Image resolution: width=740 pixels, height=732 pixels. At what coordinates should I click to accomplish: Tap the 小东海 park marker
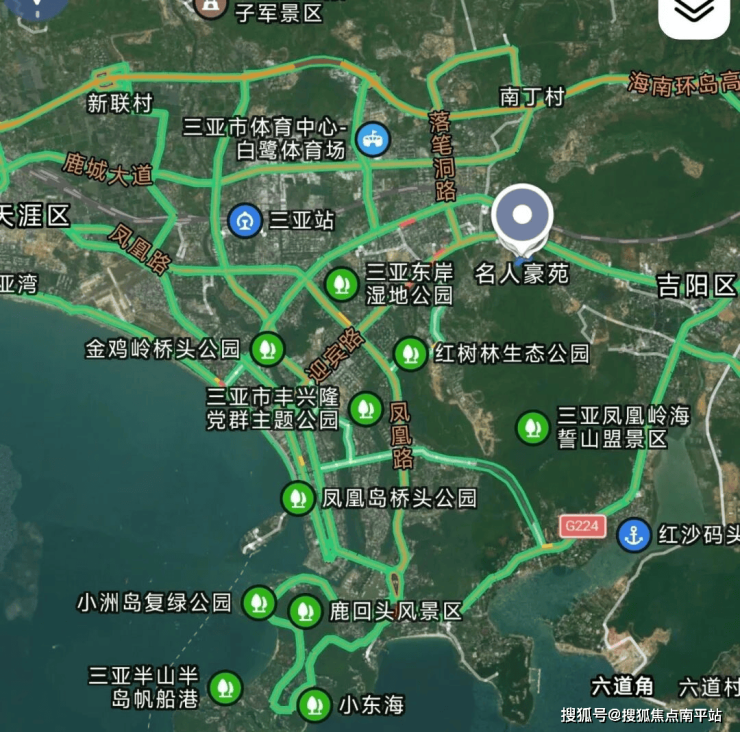(315, 704)
